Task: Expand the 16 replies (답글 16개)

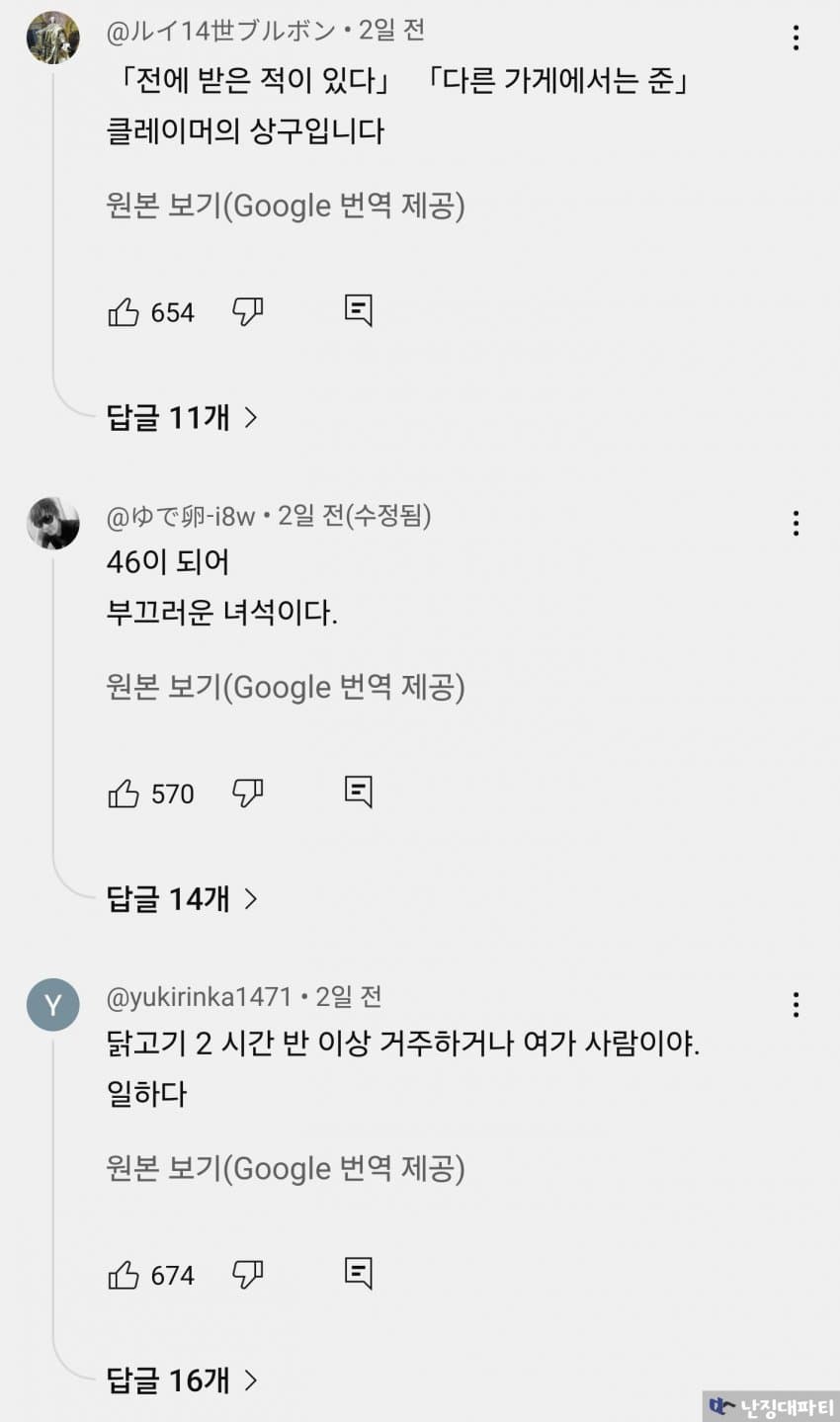Action: 182,1380
